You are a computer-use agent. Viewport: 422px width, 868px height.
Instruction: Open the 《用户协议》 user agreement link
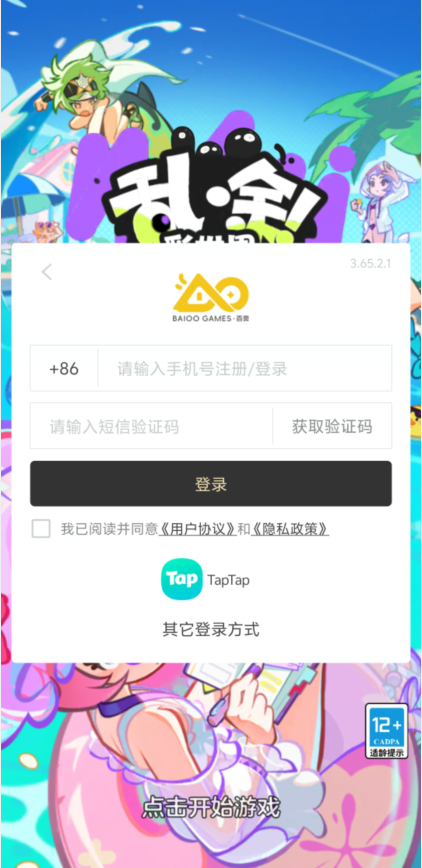click(198, 529)
